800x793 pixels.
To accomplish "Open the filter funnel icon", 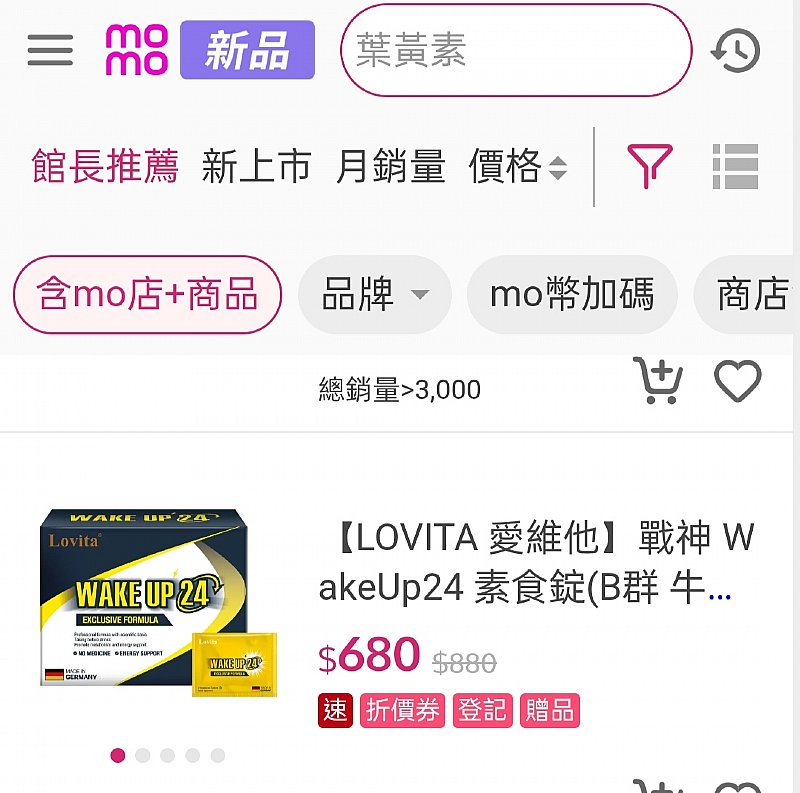I will tap(649, 166).
